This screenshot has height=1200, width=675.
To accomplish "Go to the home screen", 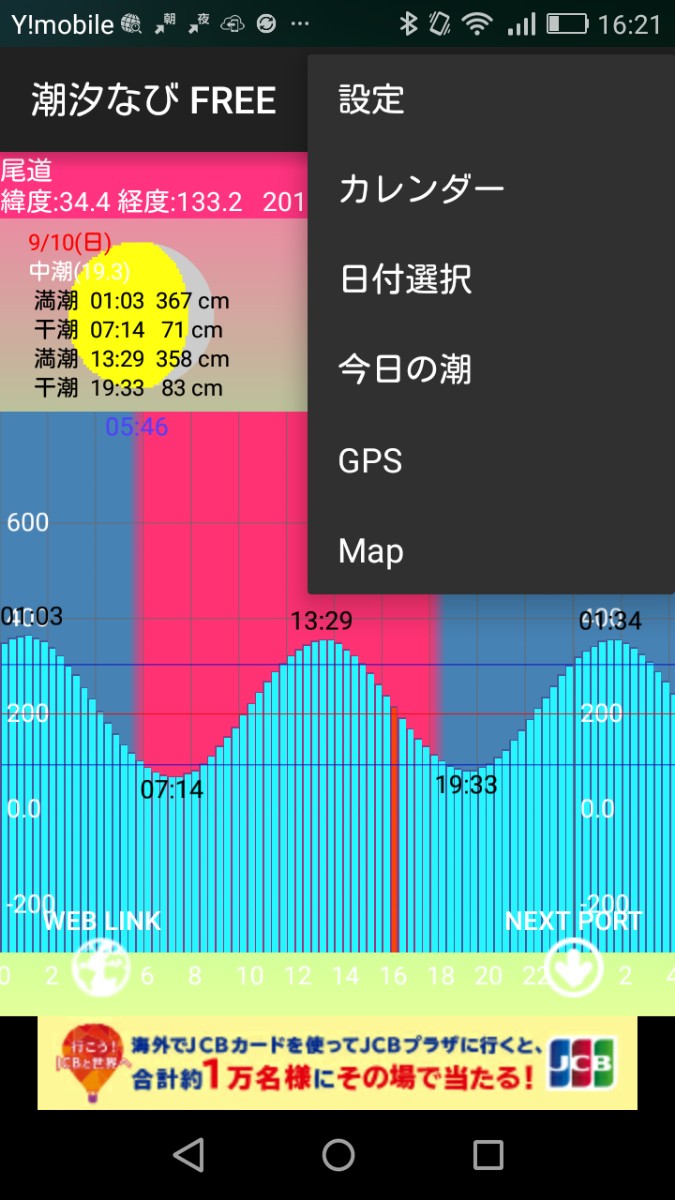I will coord(338,1155).
